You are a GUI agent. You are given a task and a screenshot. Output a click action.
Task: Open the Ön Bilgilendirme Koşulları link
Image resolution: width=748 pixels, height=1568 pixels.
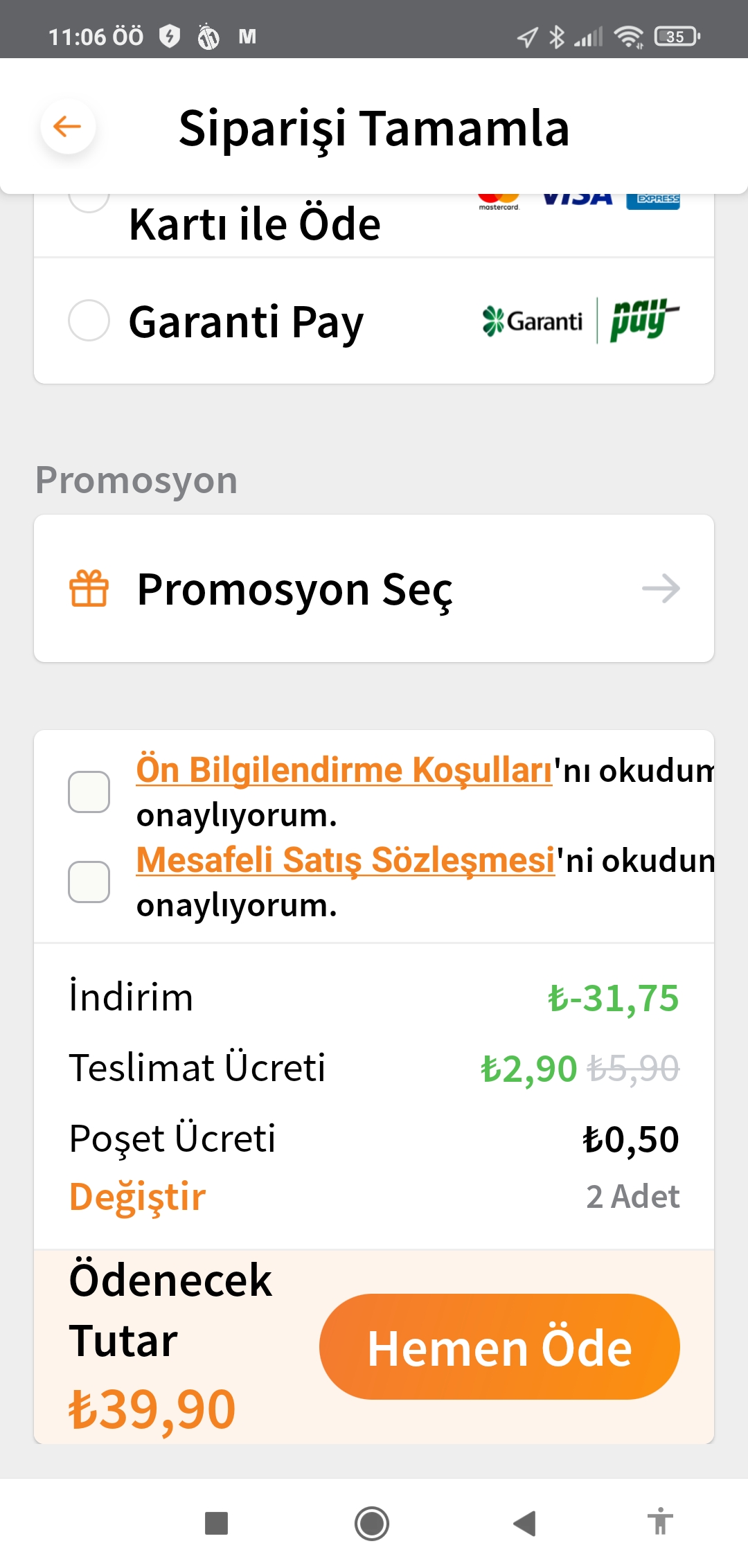click(x=344, y=769)
